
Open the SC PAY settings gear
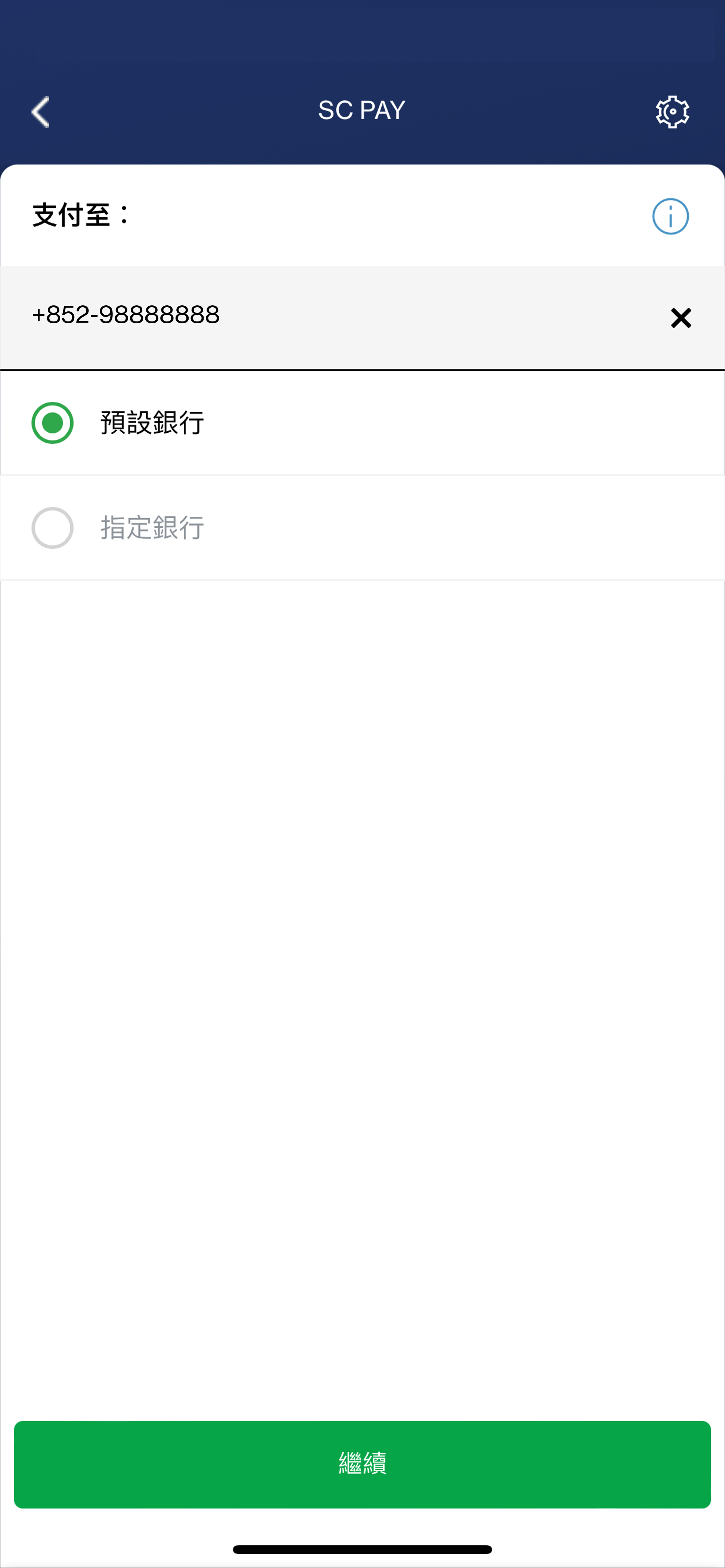[x=672, y=111]
